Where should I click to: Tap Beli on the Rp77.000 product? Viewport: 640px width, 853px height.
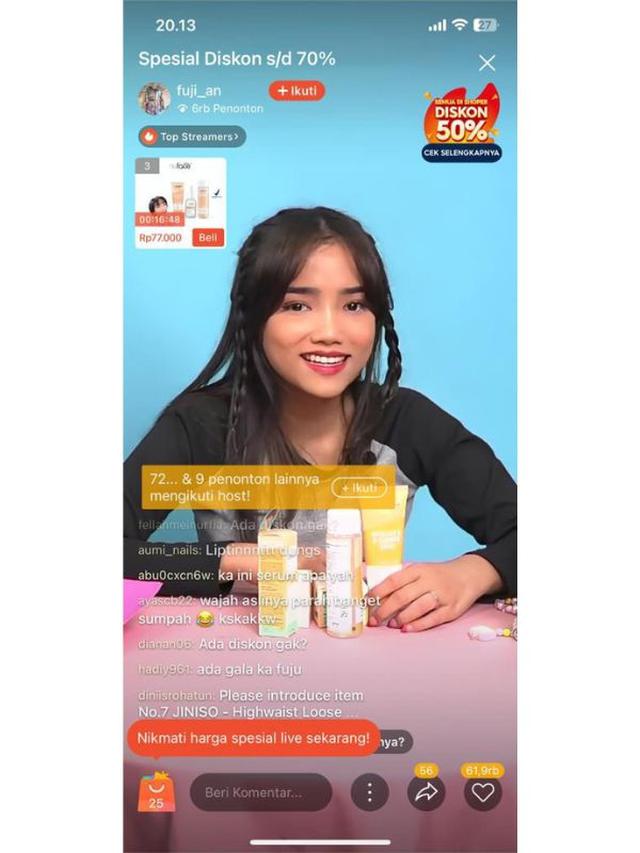208,238
